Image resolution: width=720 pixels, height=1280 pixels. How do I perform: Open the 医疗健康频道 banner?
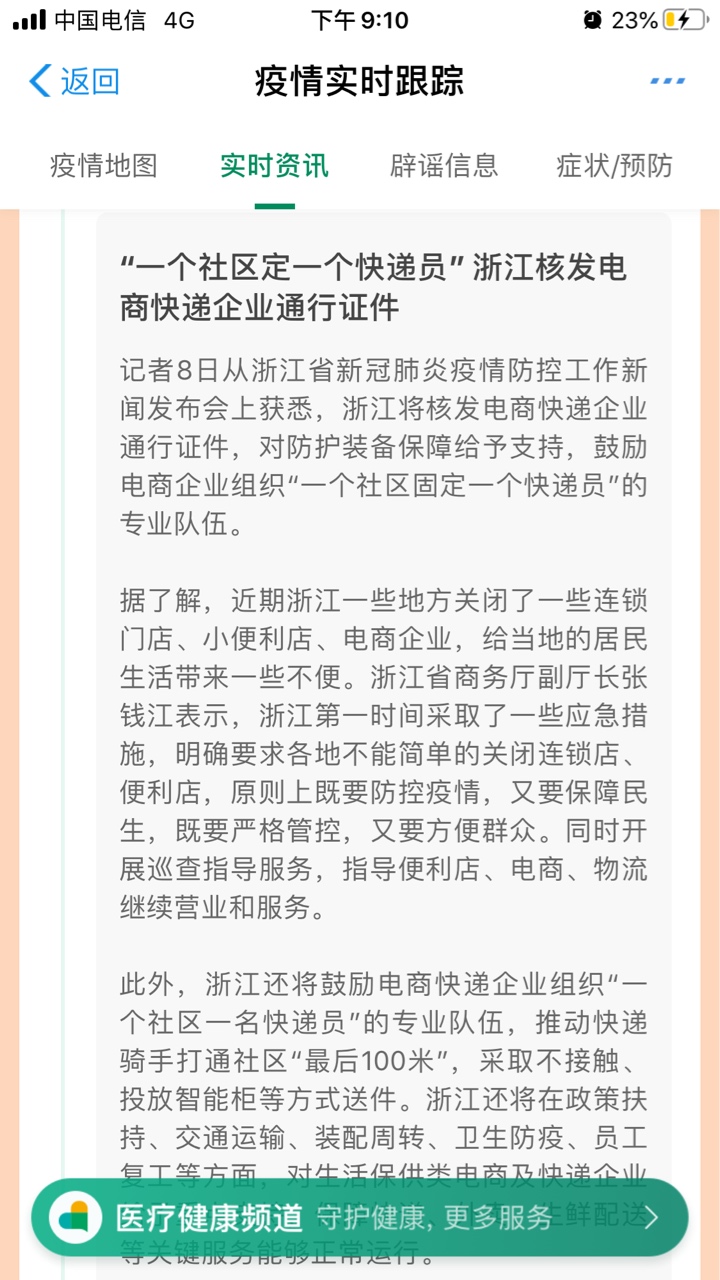[x=360, y=1217]
